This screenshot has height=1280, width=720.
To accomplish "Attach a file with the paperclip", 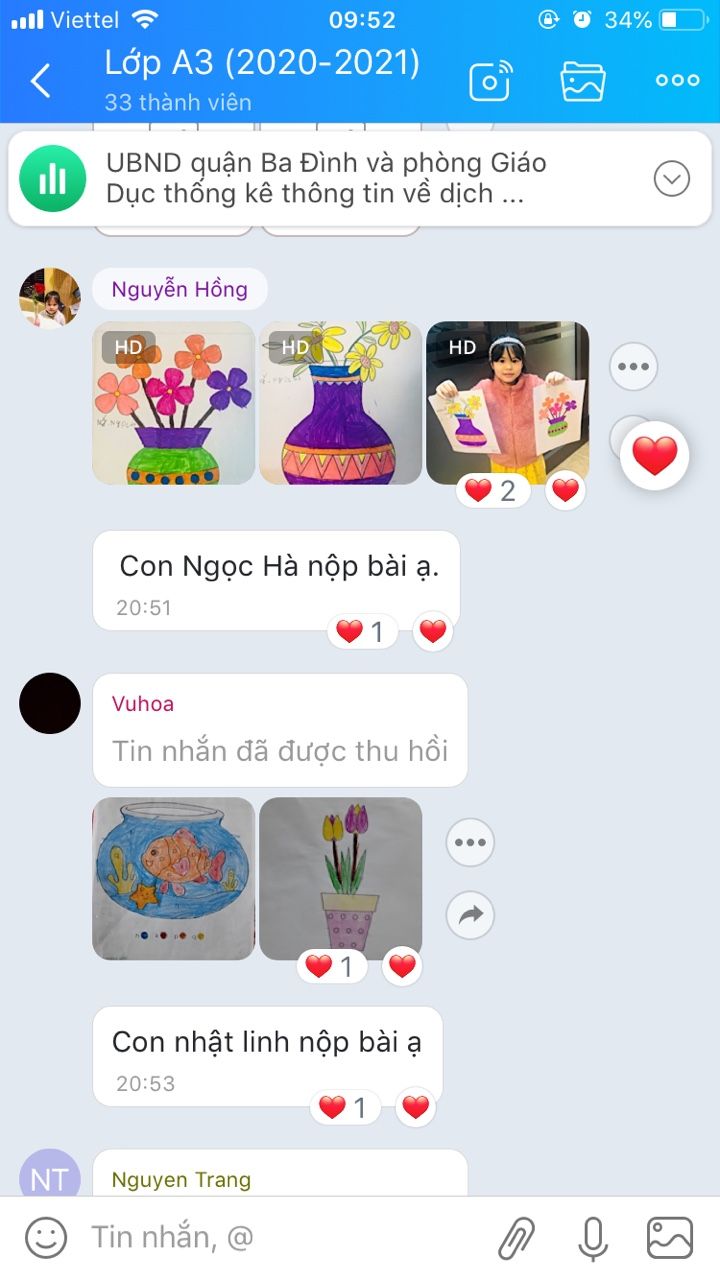I will [517, 1238].
